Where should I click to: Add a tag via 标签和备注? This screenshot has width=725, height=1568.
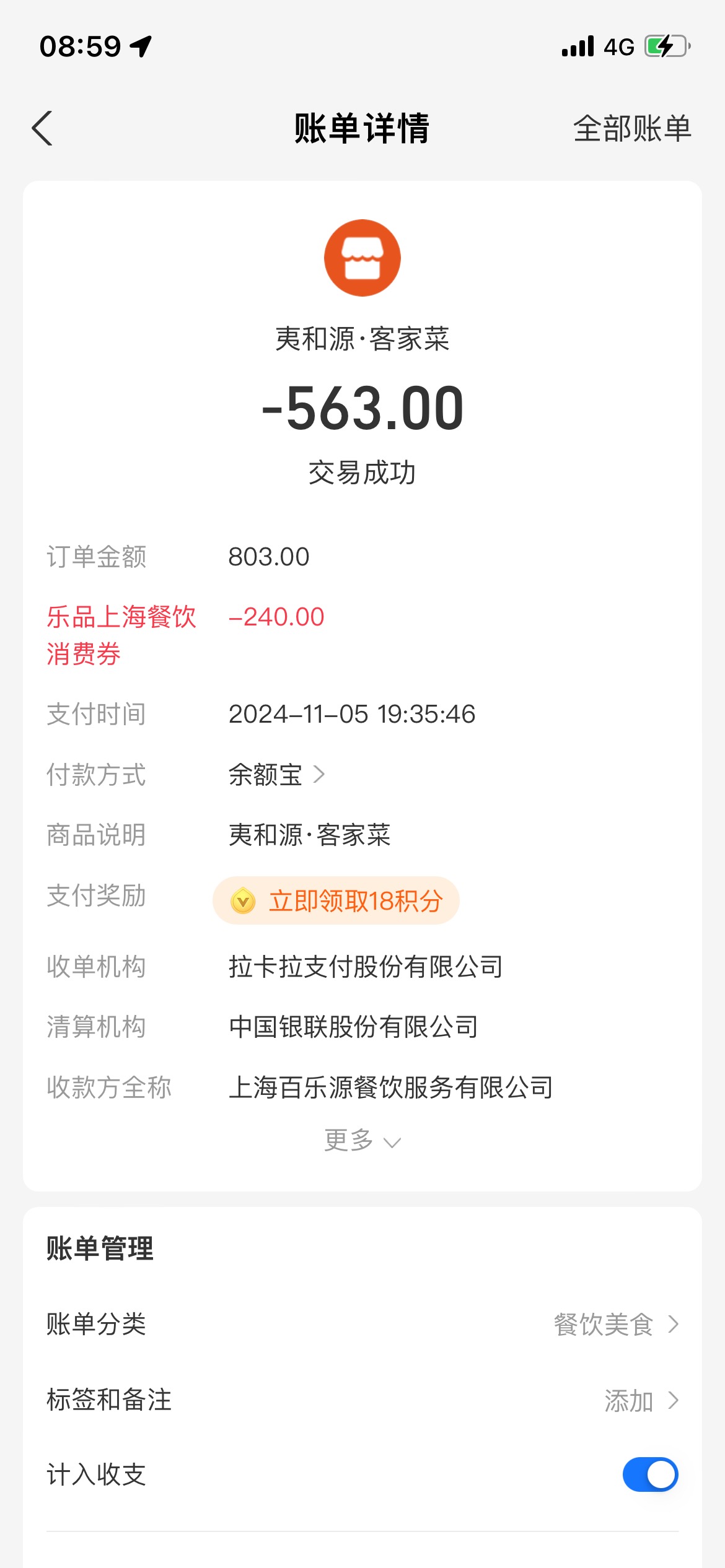362,1400
